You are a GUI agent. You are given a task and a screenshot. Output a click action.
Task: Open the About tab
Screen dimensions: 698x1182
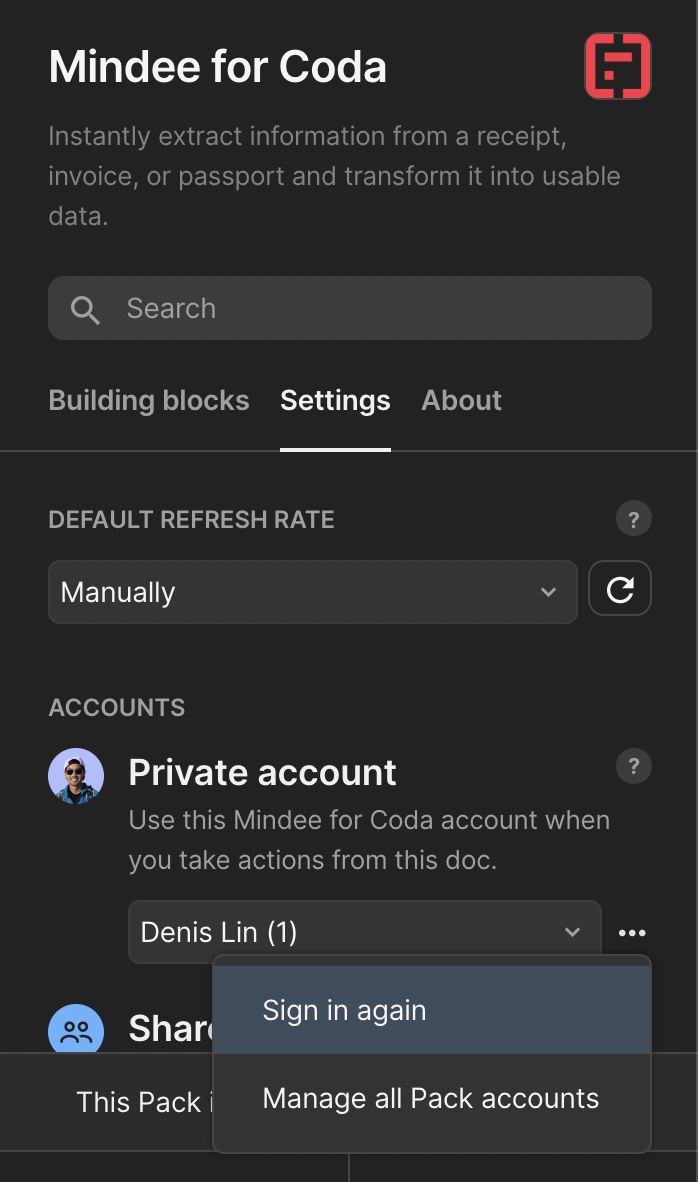pos(461,401)
